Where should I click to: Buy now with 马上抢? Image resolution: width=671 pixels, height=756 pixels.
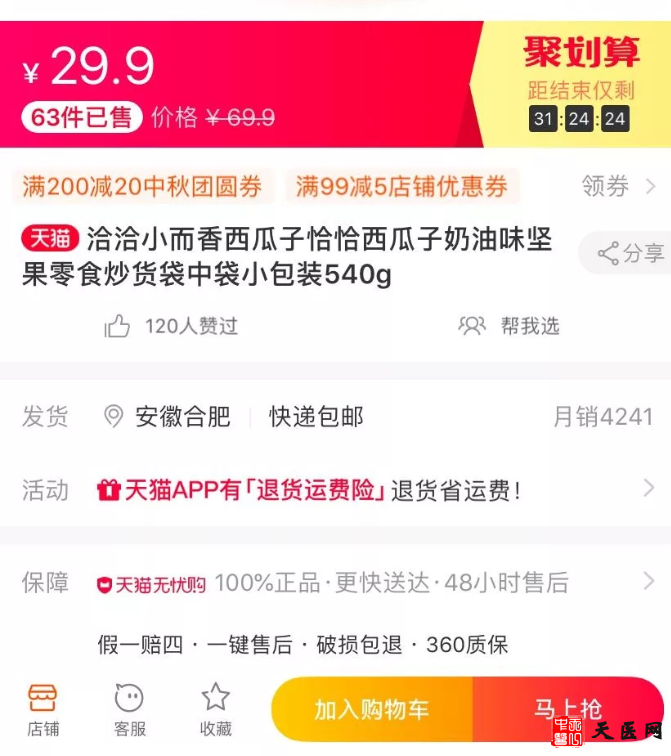[567, 710]
